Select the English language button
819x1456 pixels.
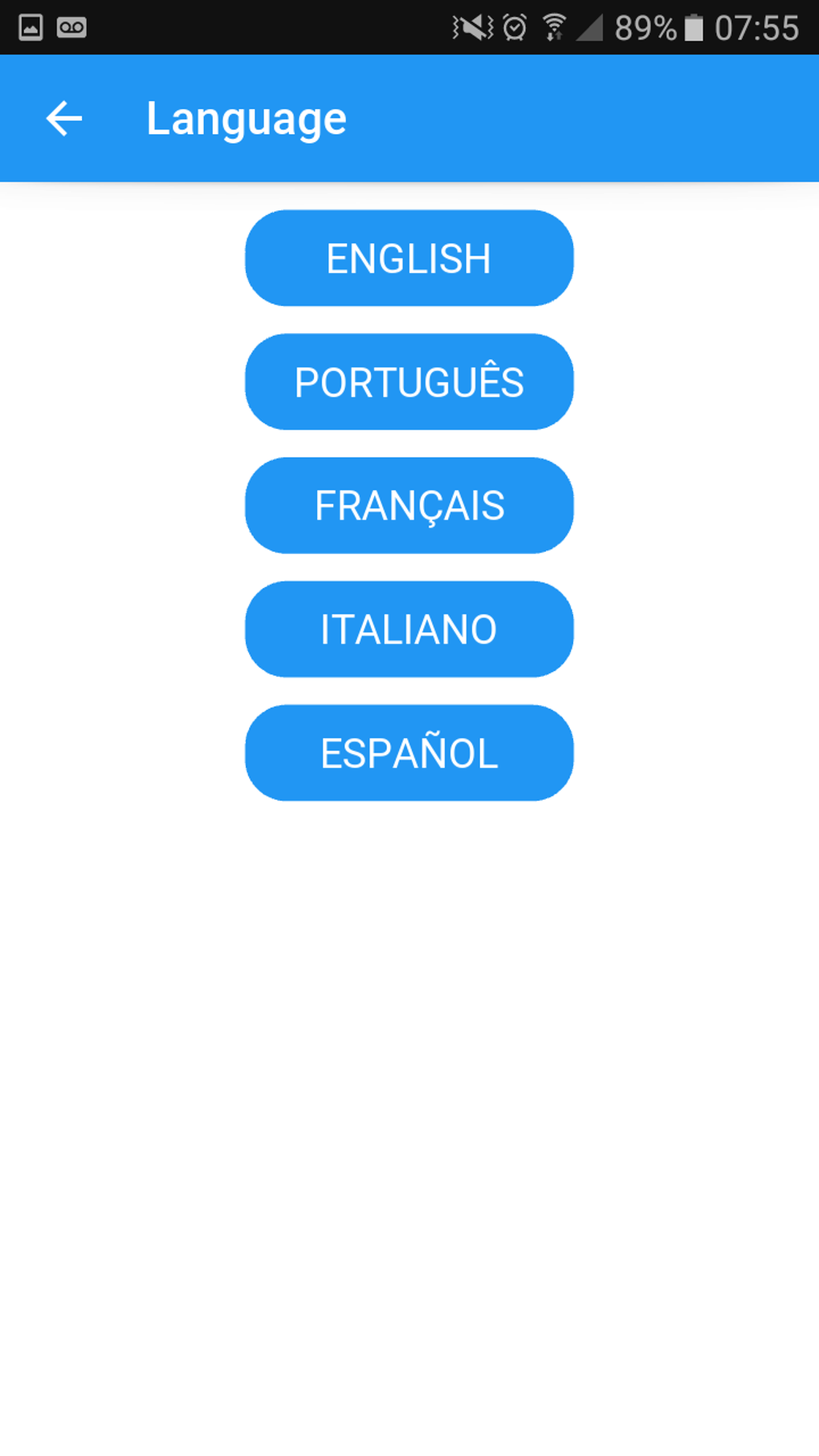[x=409, y=259]
